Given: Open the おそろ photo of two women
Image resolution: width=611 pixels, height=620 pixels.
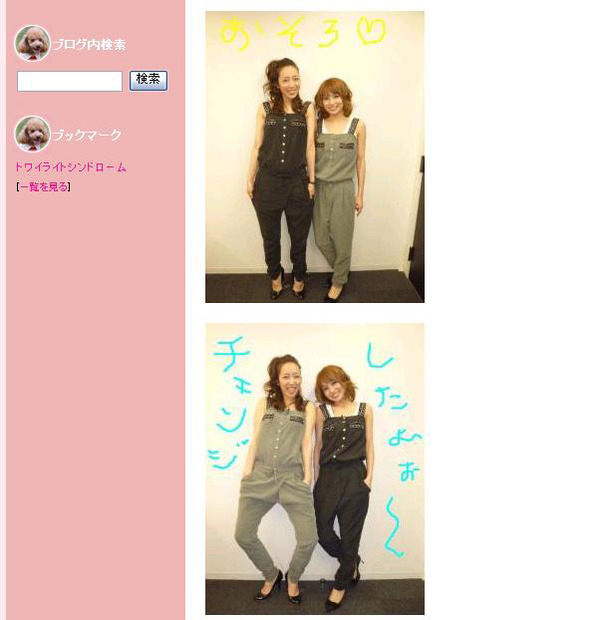Looking at the screenshot, I should 314,157.
